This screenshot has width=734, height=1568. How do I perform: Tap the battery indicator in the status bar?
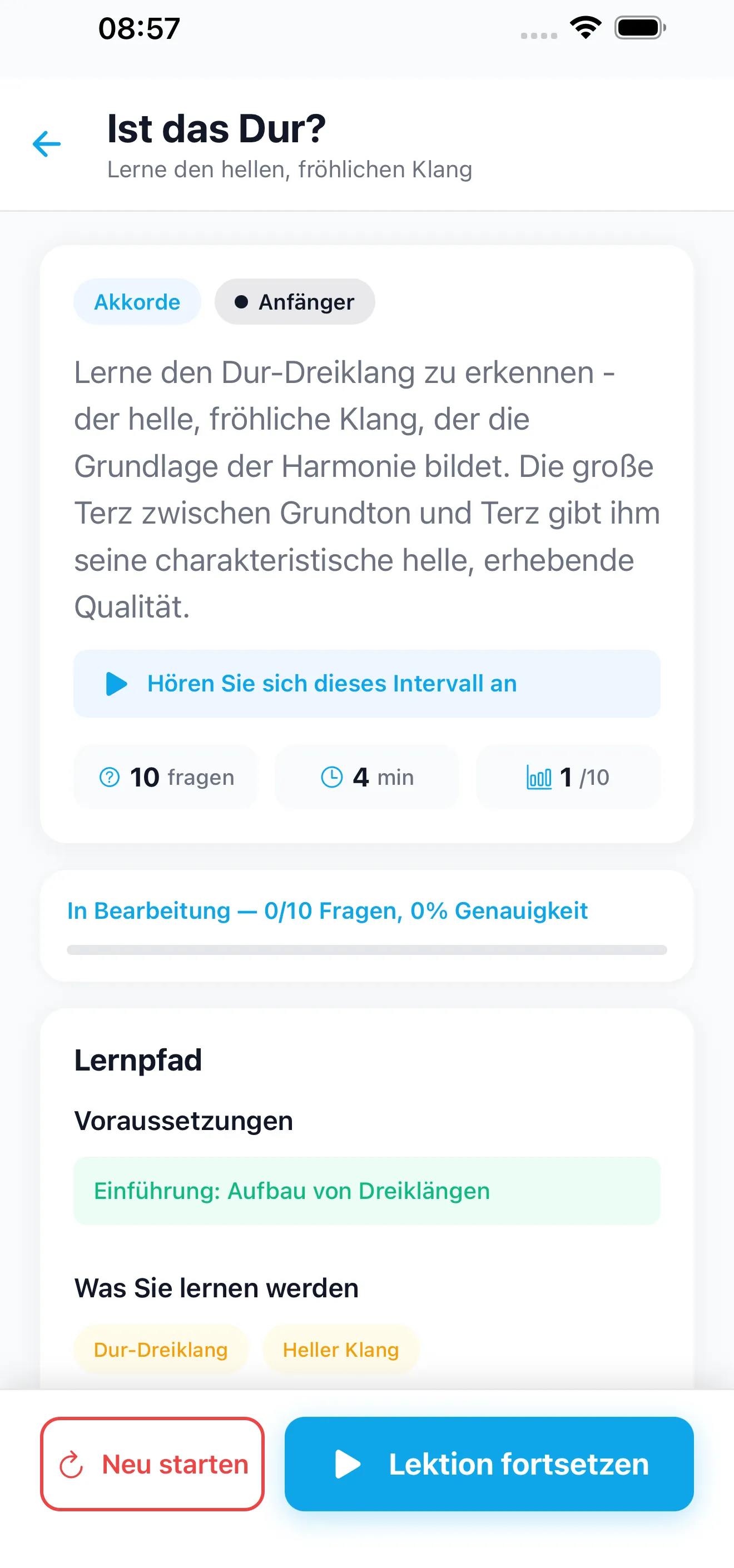(638, 27)
